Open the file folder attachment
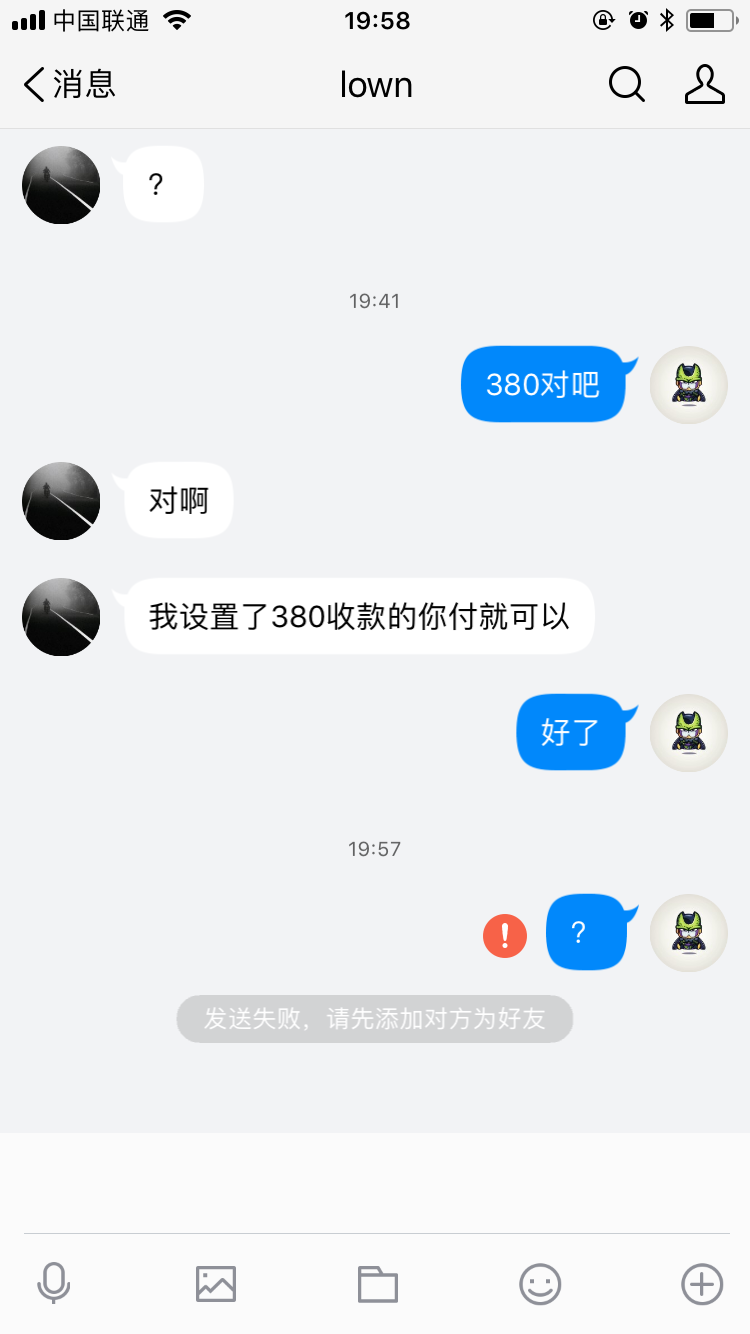750x1334 pixels. [378, 1283]
